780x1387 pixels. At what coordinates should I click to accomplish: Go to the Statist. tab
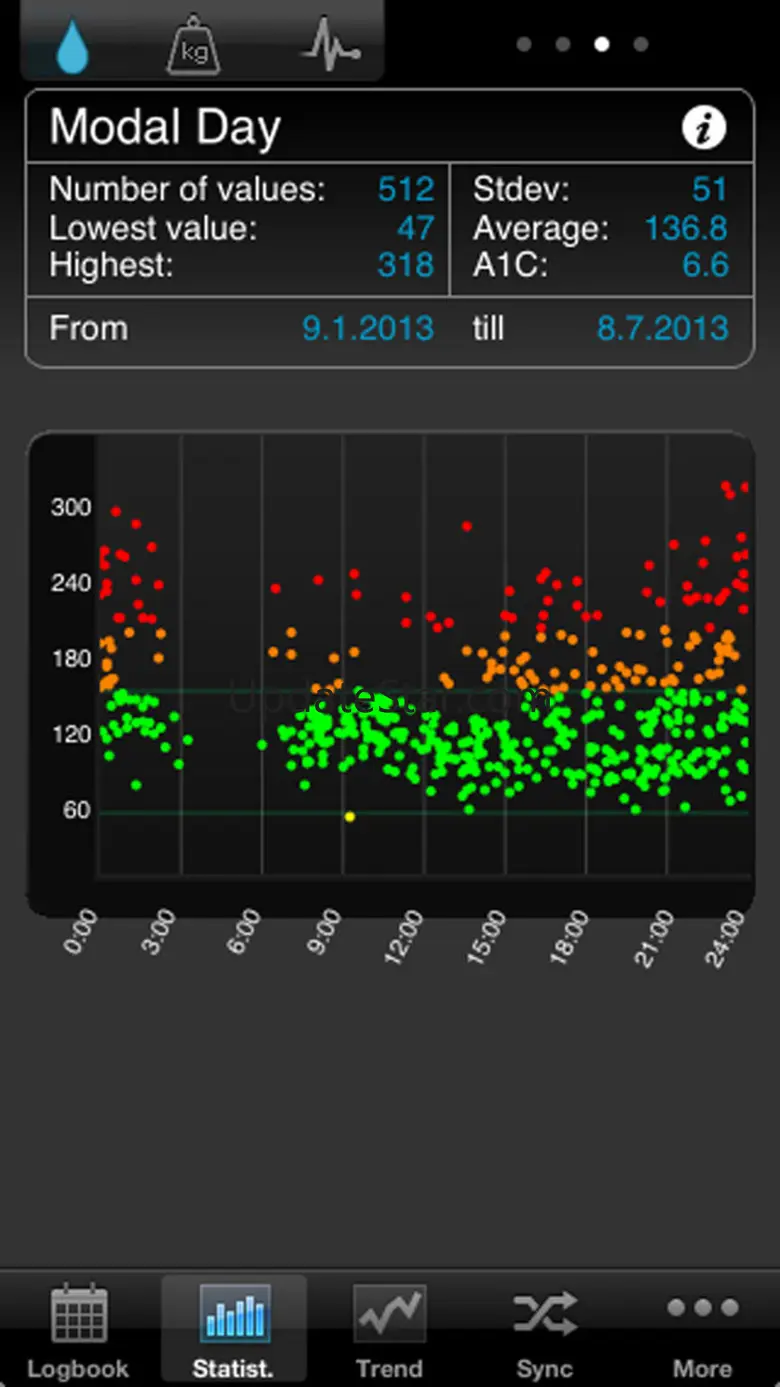tap(234, 1329)
